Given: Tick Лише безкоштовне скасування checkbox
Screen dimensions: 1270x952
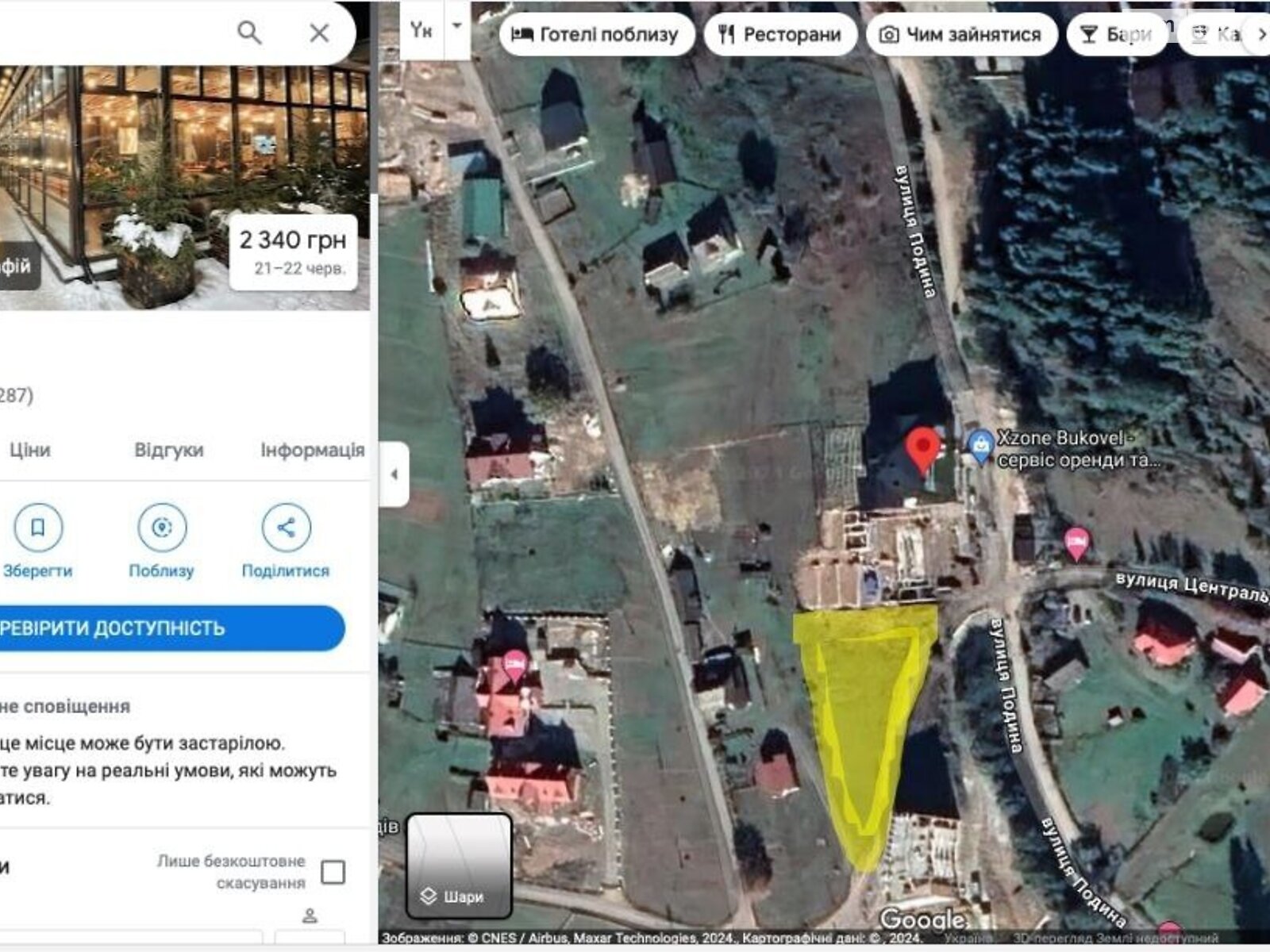Looking at the screenshot, I should click(333, 872).
